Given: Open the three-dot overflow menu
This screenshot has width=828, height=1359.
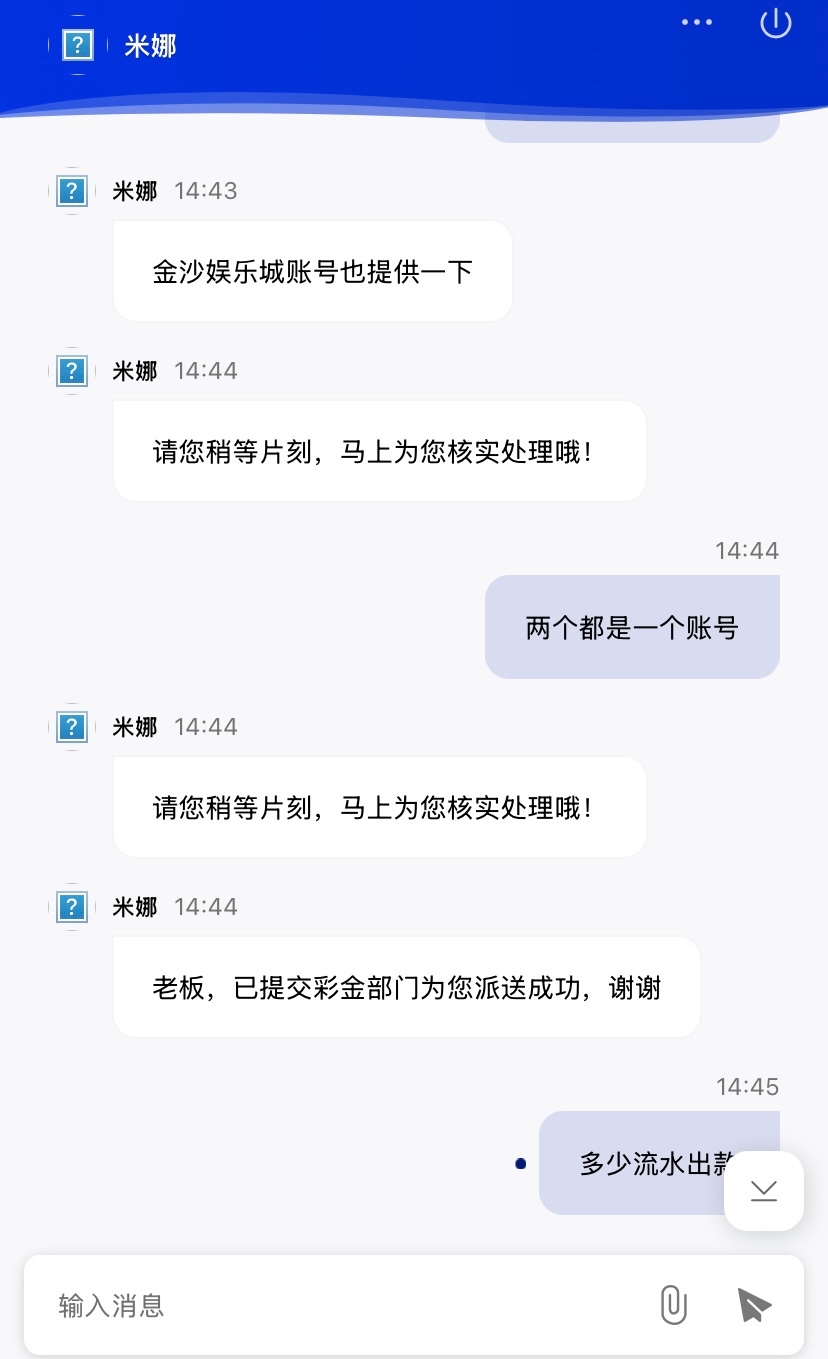Looking at the screenshot, I should [697, 22].
